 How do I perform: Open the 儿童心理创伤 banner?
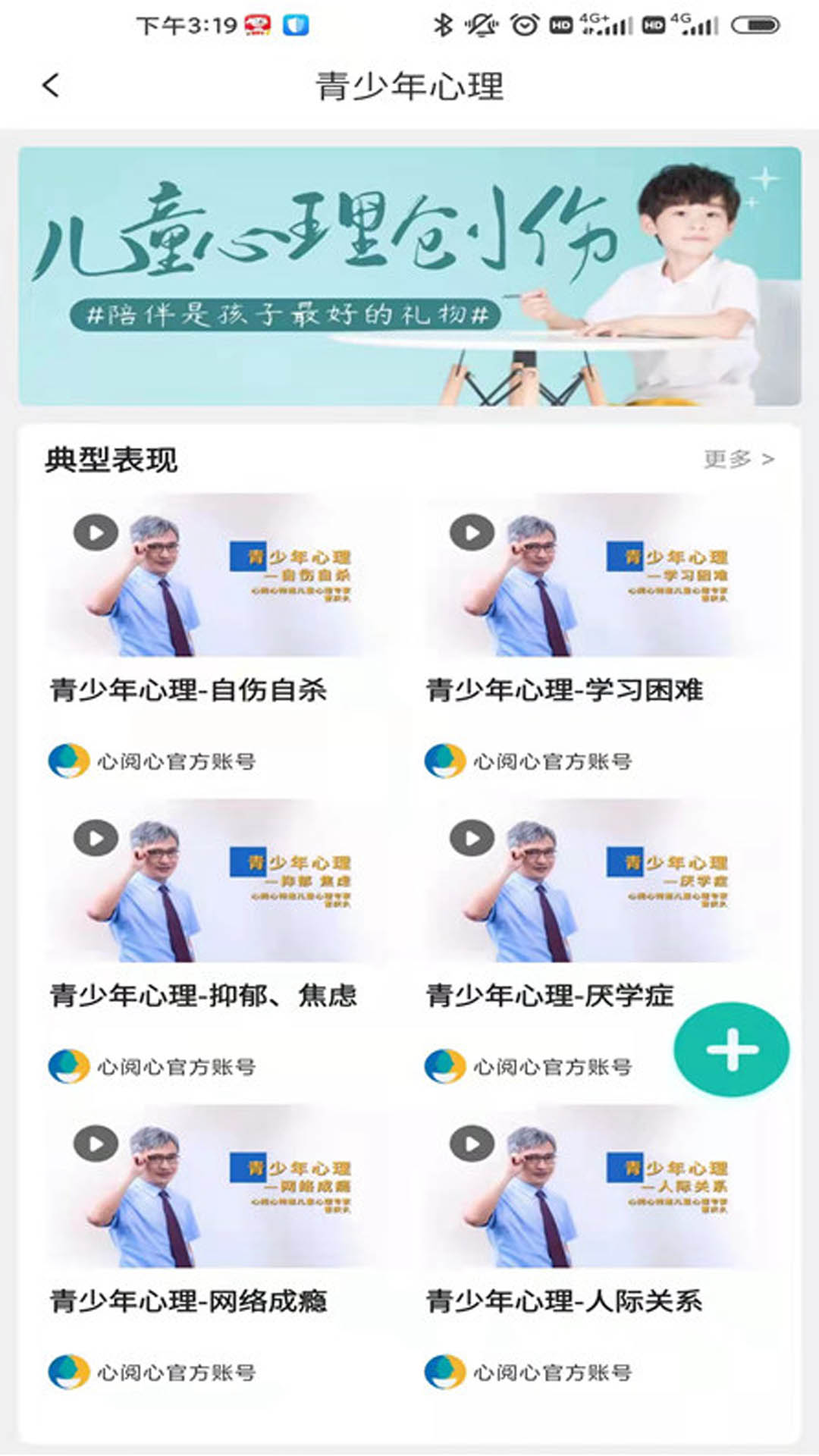coord(409,276)
